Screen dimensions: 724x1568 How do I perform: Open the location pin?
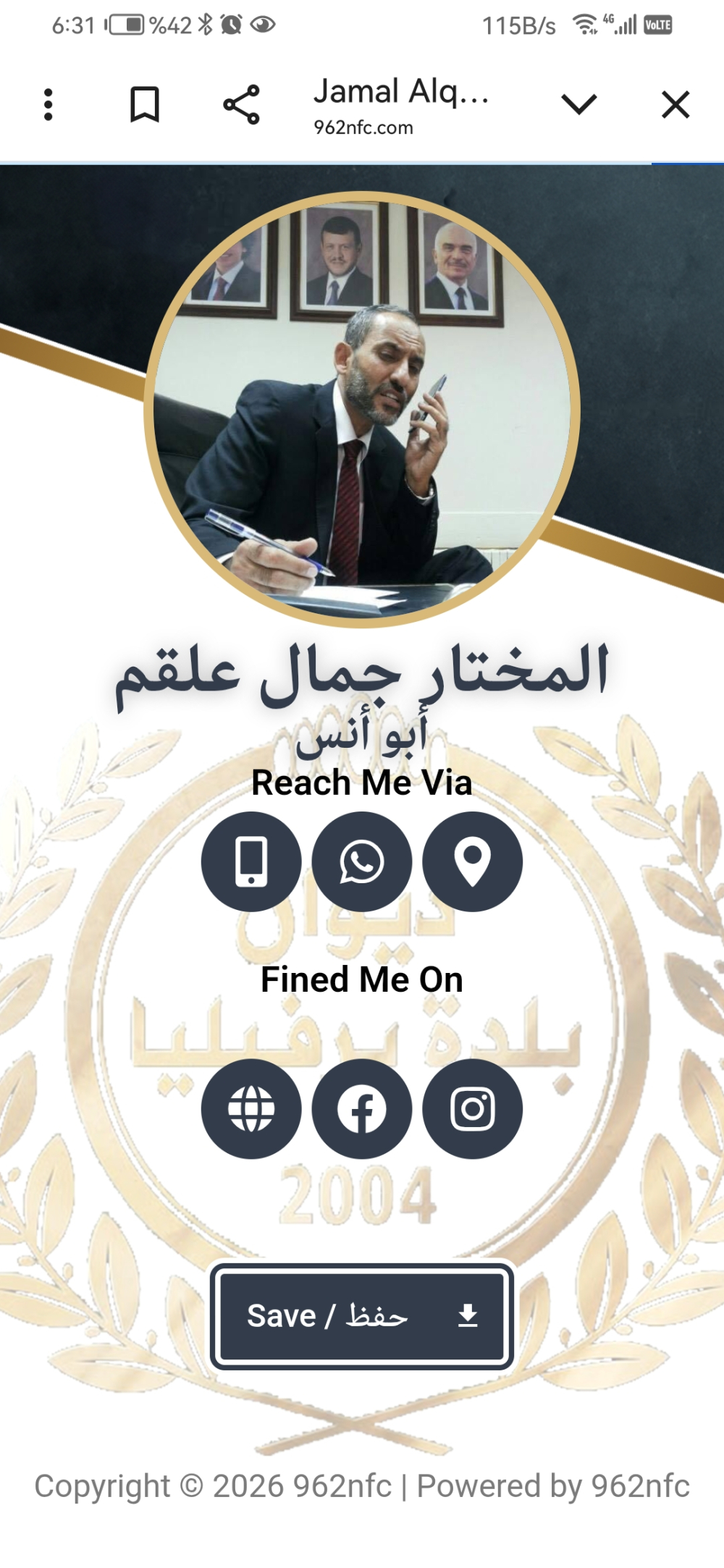coord(472,861)
